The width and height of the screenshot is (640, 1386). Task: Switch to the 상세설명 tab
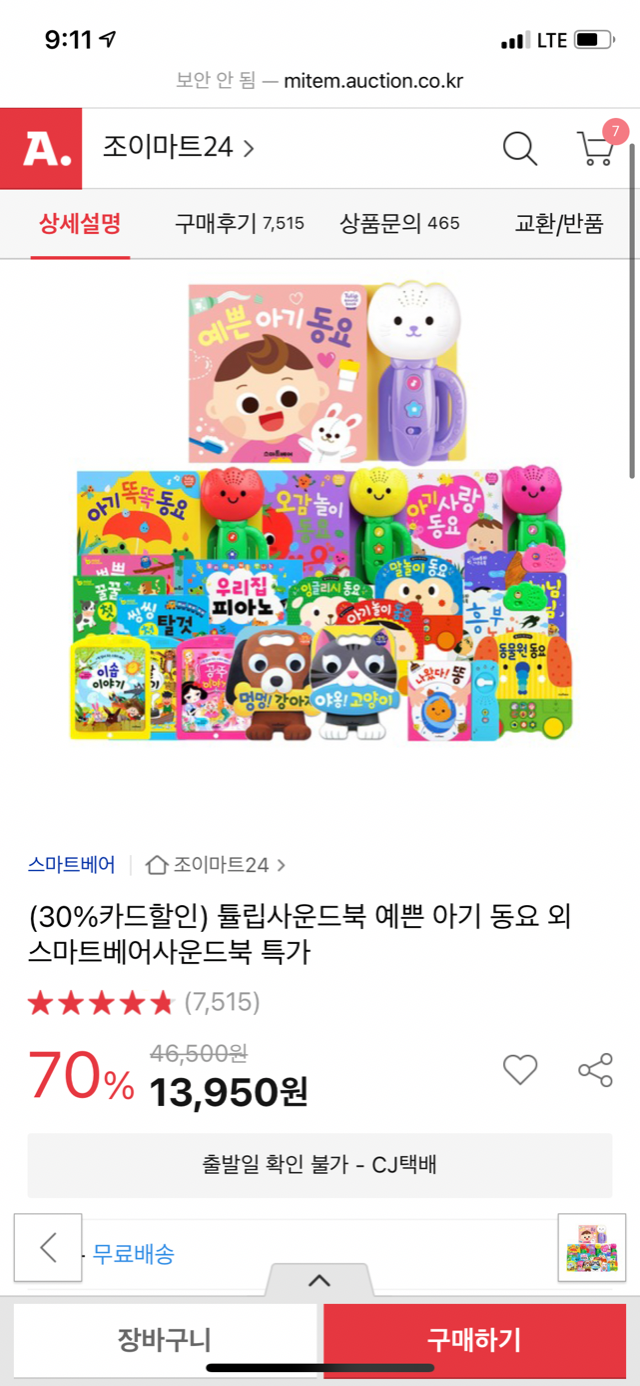(x=80, y=223)
